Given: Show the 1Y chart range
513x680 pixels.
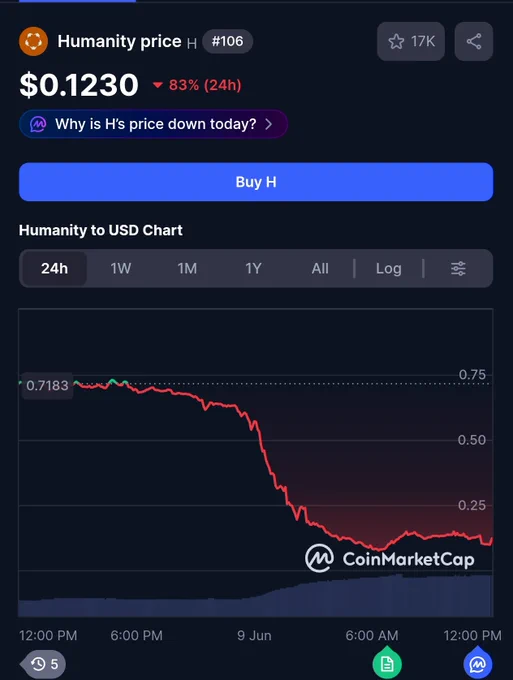Looking at the screenshot, I should pos(253,268).
